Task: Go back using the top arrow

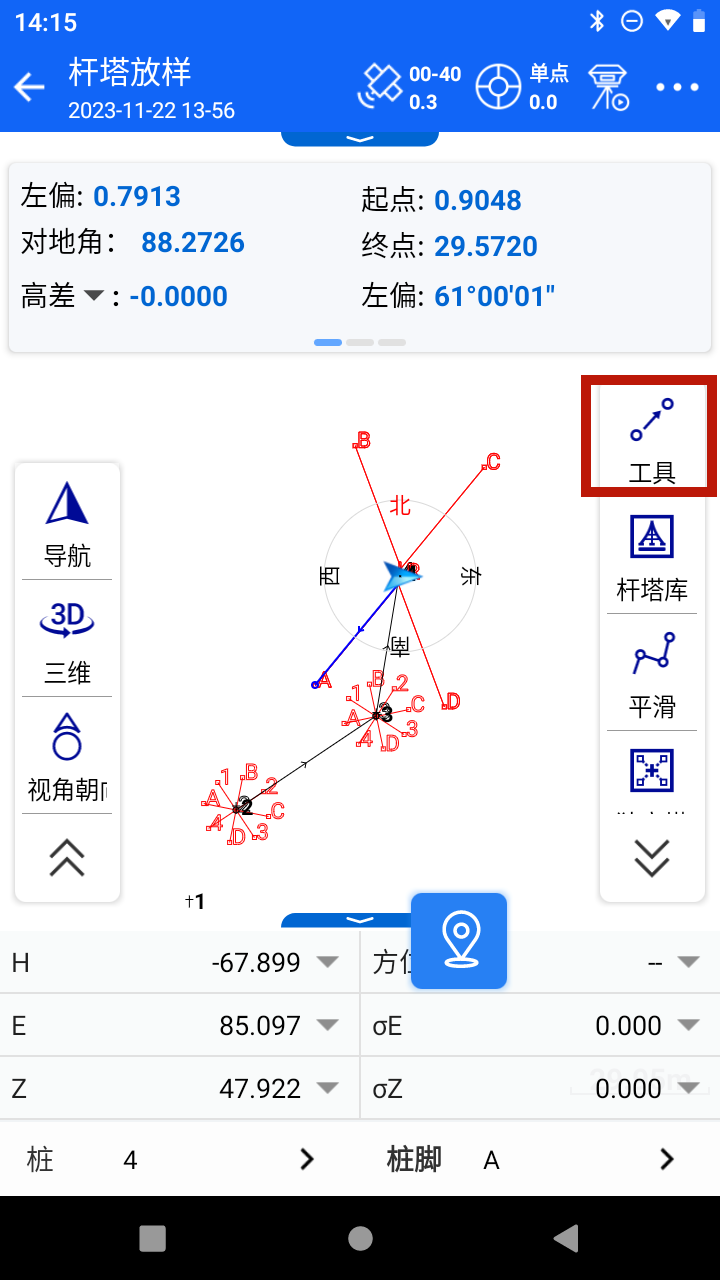Action: coord(29,88)
